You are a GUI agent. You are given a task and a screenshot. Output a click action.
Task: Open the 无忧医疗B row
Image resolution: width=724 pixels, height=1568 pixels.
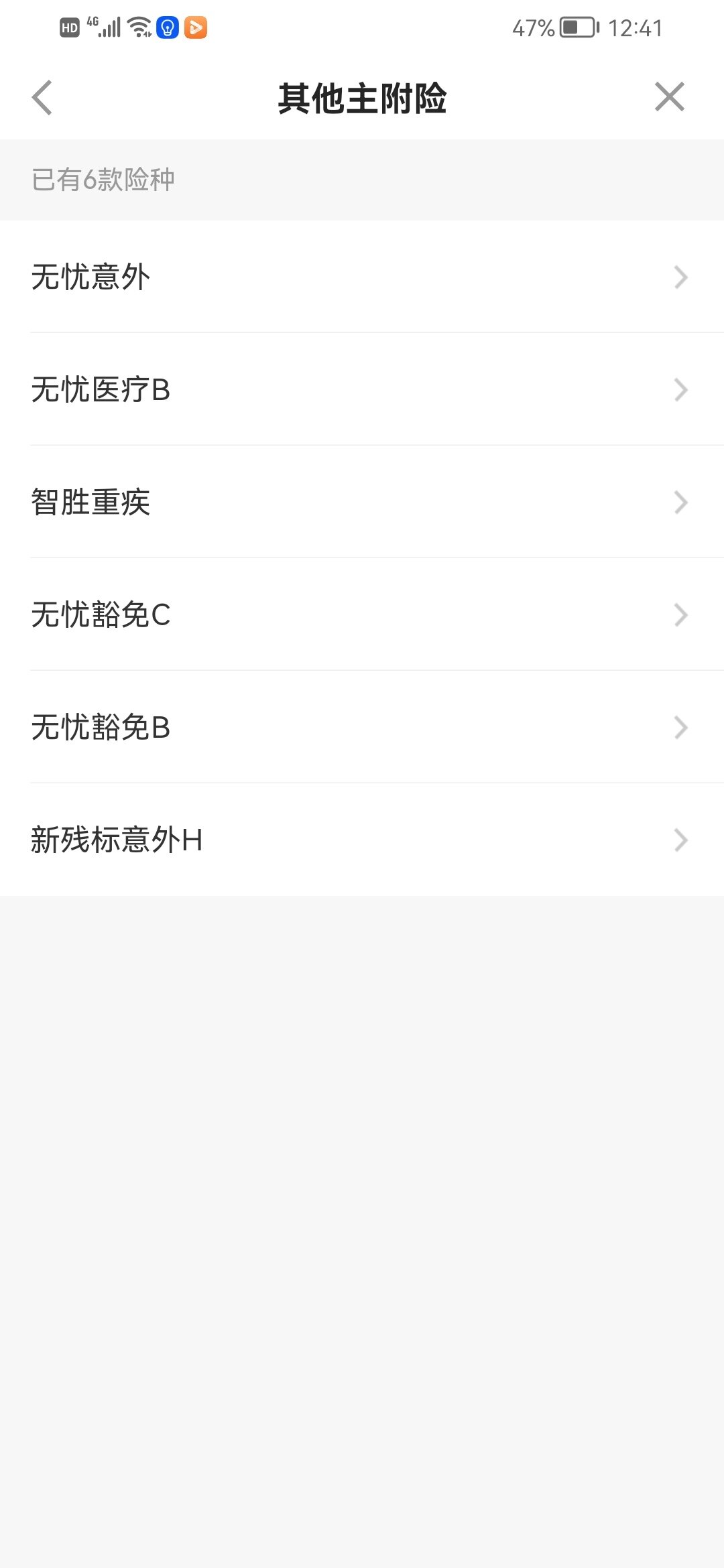pyautogui.click(x=362, y=389)
